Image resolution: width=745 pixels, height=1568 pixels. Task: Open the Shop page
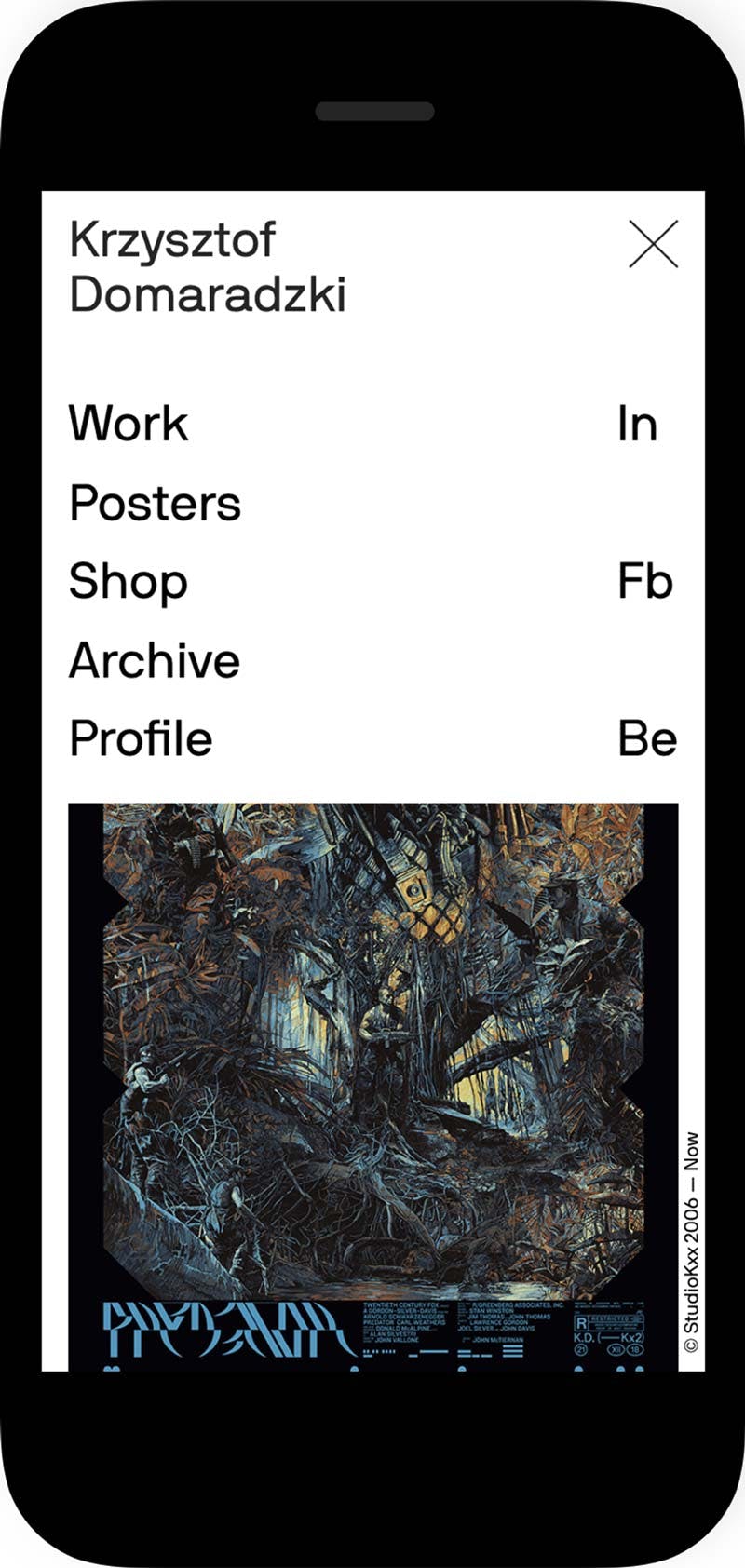[x=129, y=582]
